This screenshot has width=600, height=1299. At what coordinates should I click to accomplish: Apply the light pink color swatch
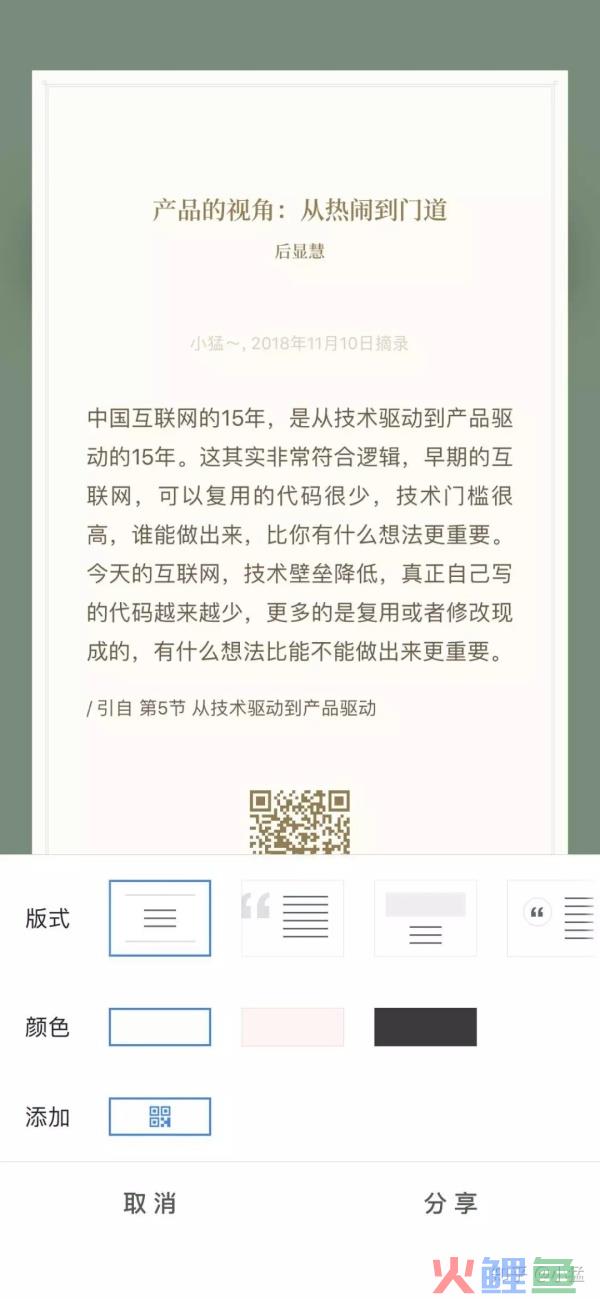coord(292,1027)
